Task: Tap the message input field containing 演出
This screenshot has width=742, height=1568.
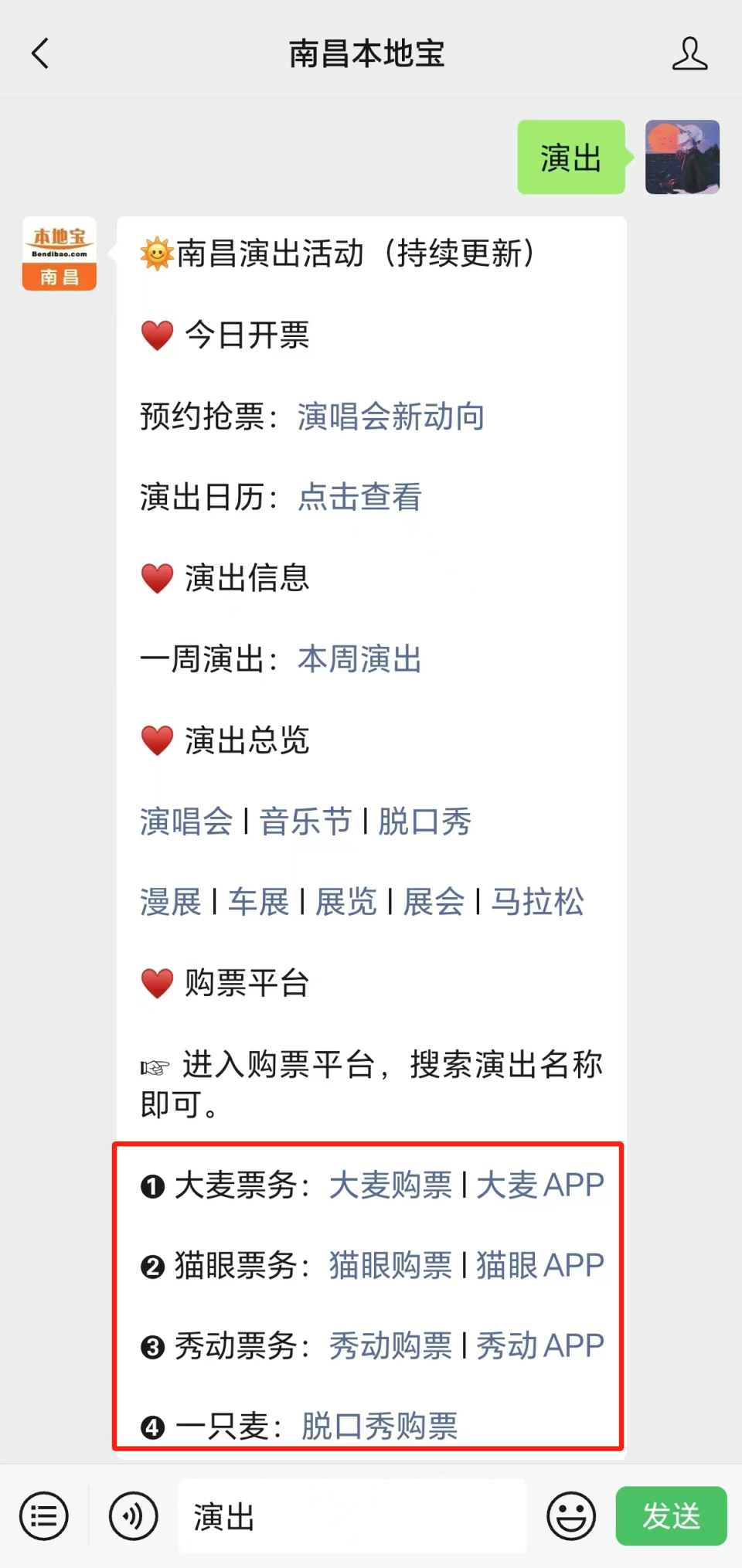Action: click(x=352, y=1515)
